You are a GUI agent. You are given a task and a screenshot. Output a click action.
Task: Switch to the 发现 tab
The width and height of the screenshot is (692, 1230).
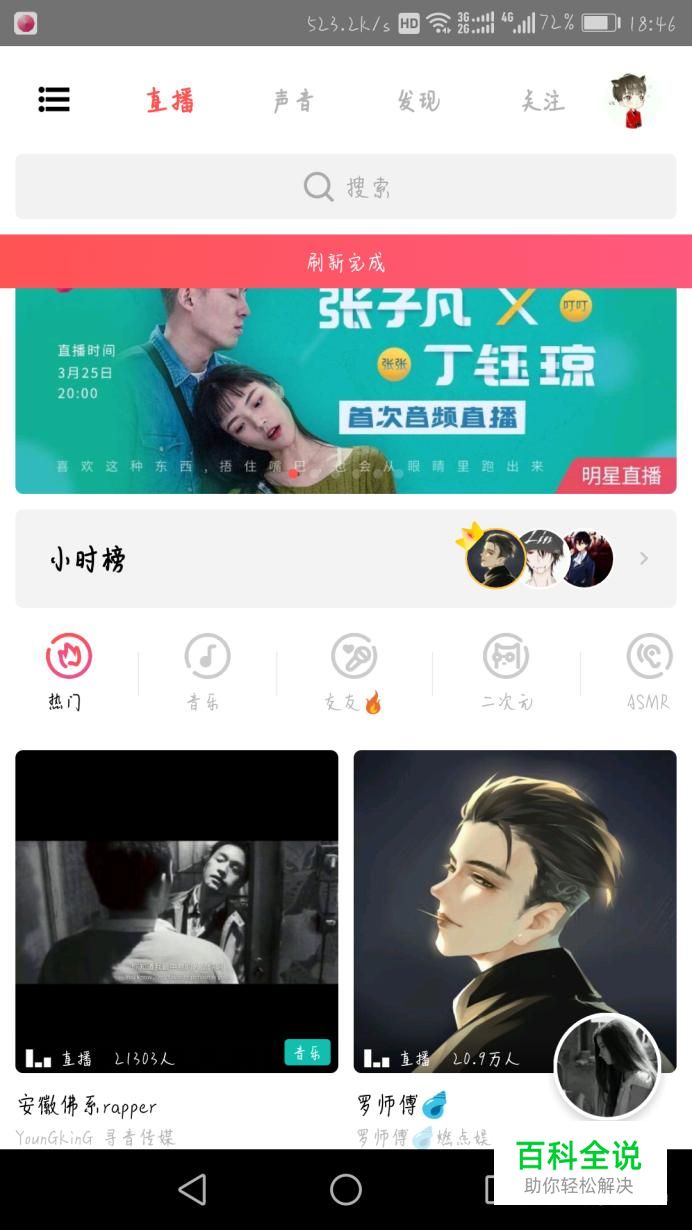[x=418, y=101]
